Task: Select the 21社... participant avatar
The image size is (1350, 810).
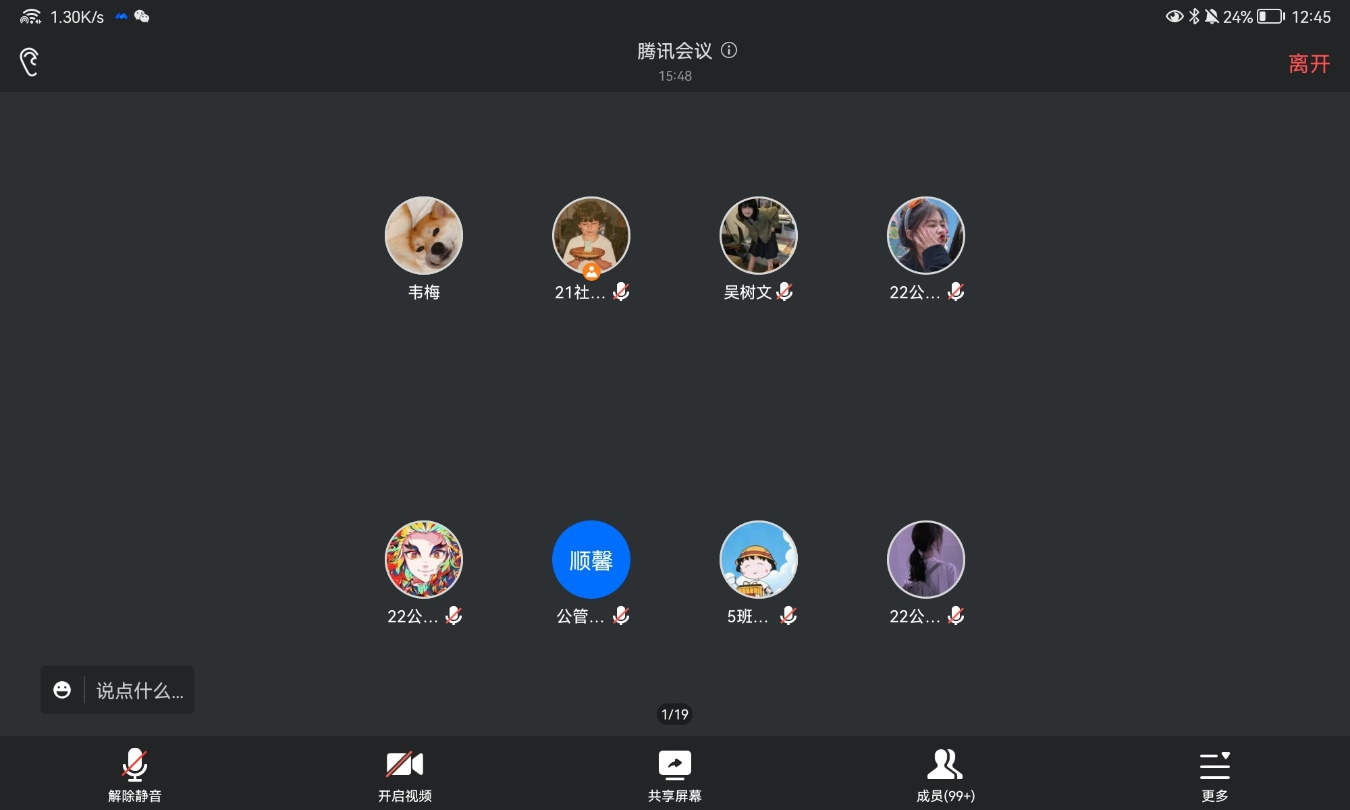Action: (x=591, y=235)
